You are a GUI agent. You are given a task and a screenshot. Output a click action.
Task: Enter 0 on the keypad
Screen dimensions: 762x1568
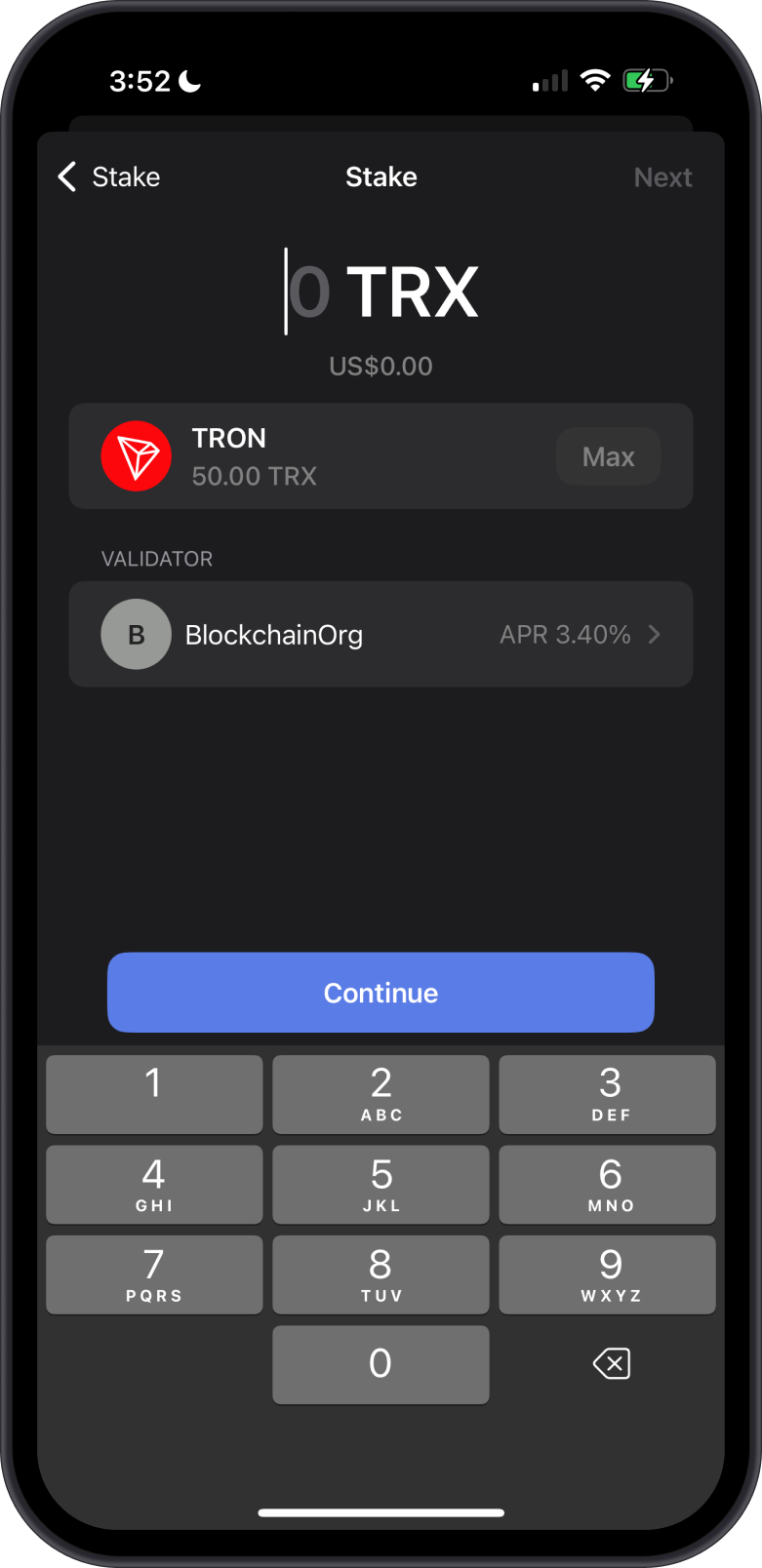[x=381, y=1364]
